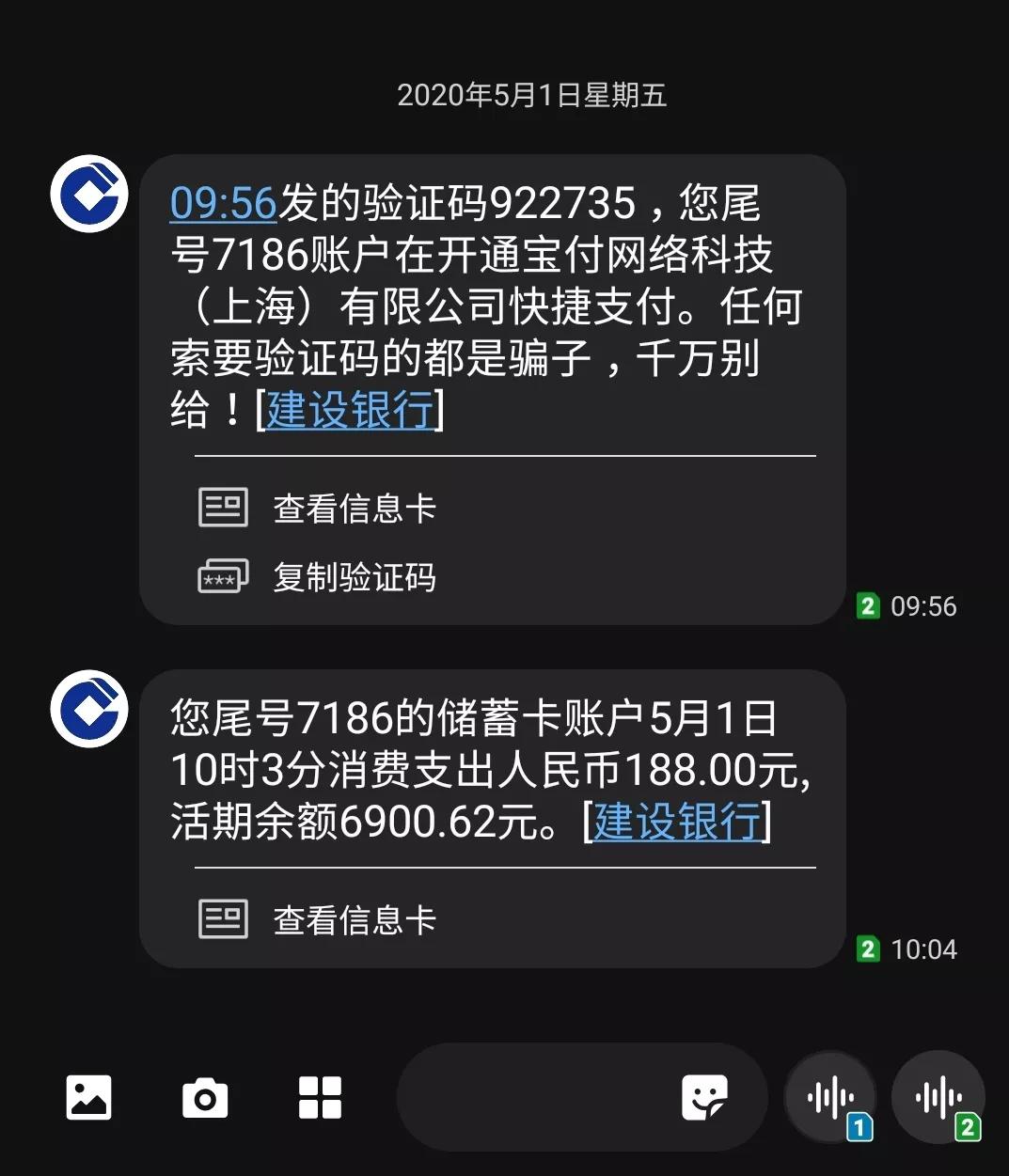
Task: Open the gallery picker icon
Action: pos(89,1097)
